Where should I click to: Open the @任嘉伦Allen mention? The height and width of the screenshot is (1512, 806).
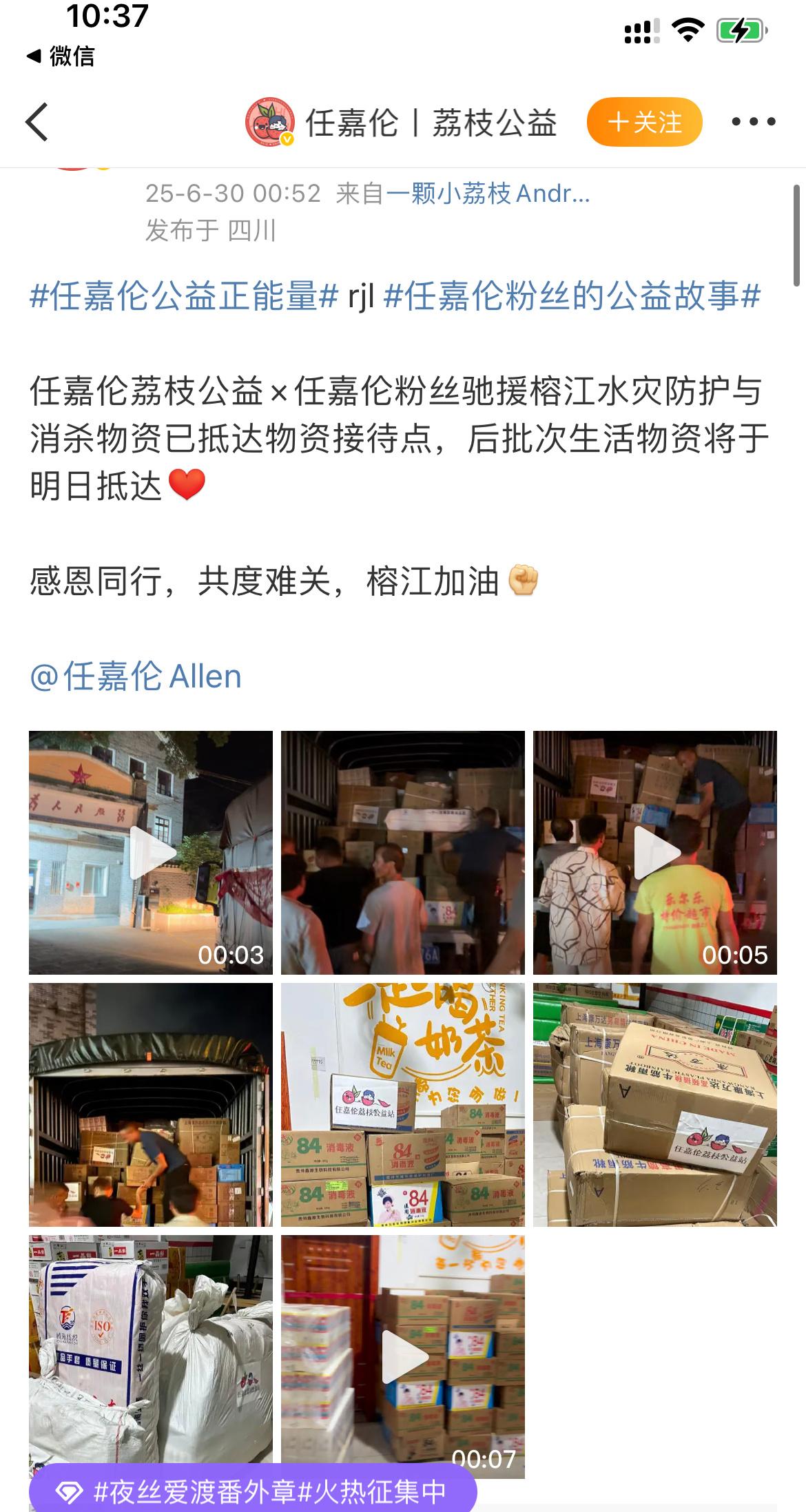(136, 676)
